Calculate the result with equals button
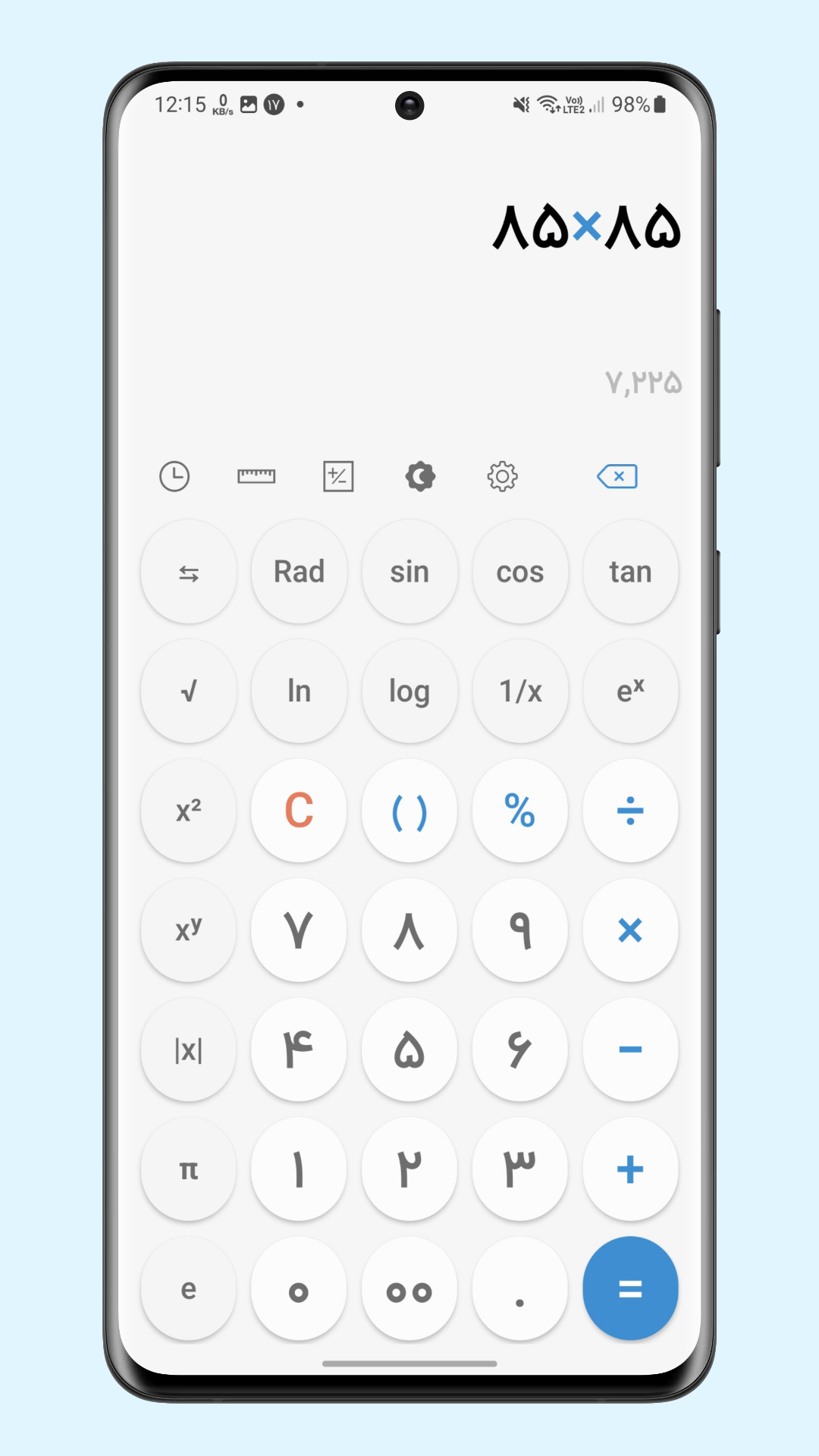 [x=630, y=1288]
